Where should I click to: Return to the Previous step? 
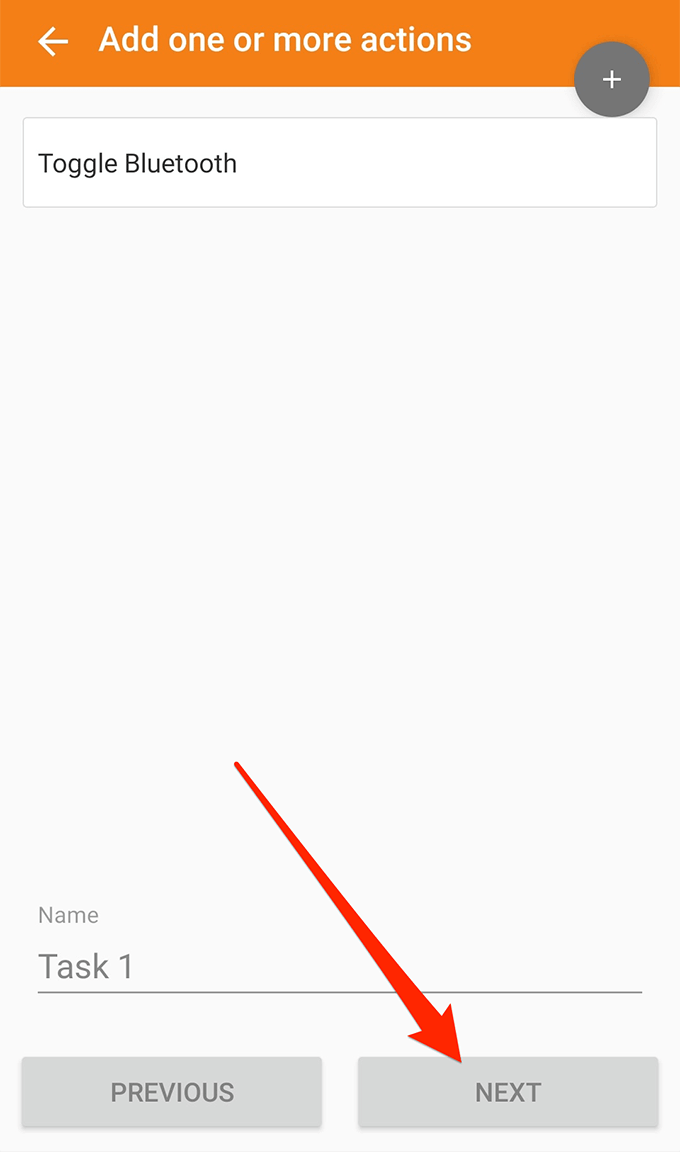172,1092
